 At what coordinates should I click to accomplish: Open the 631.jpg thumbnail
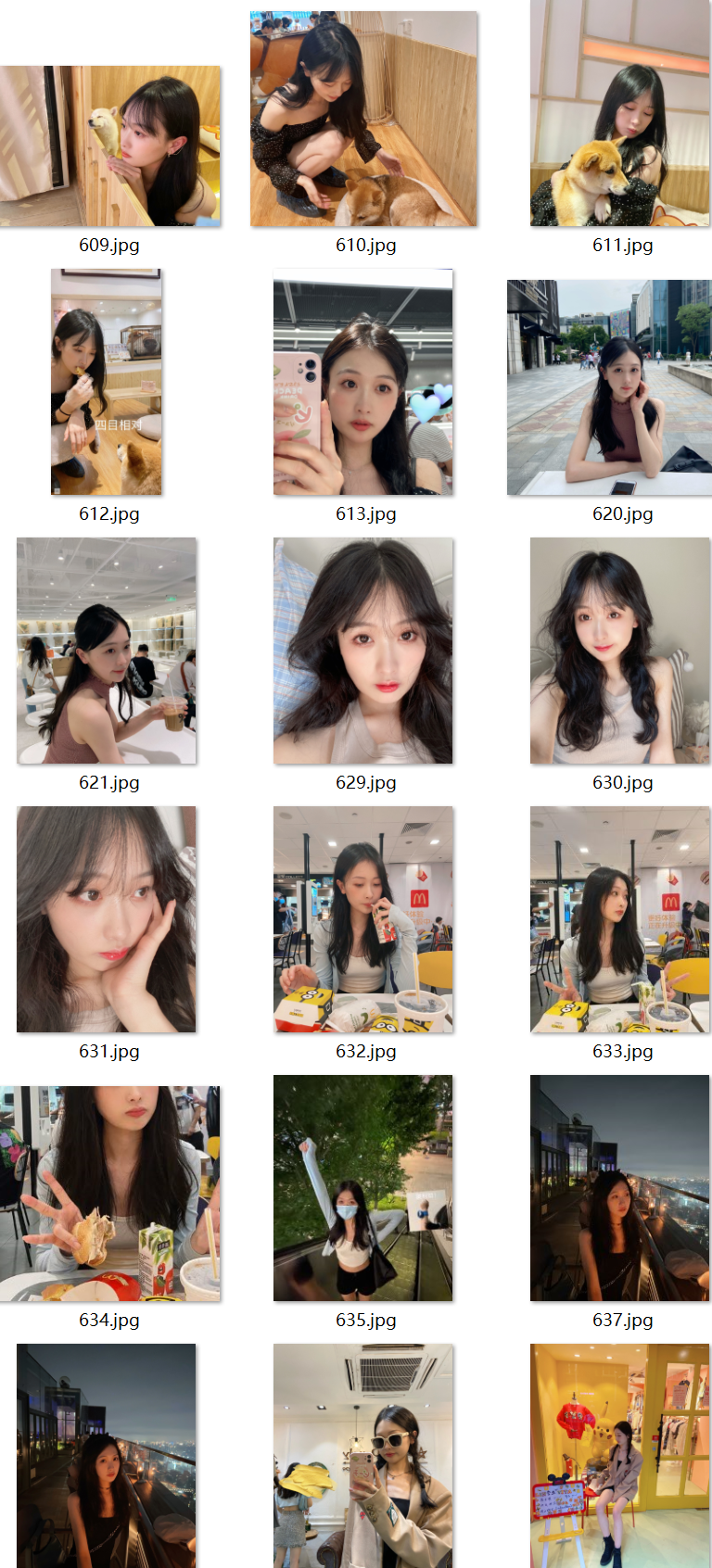[x=107, y=919]
